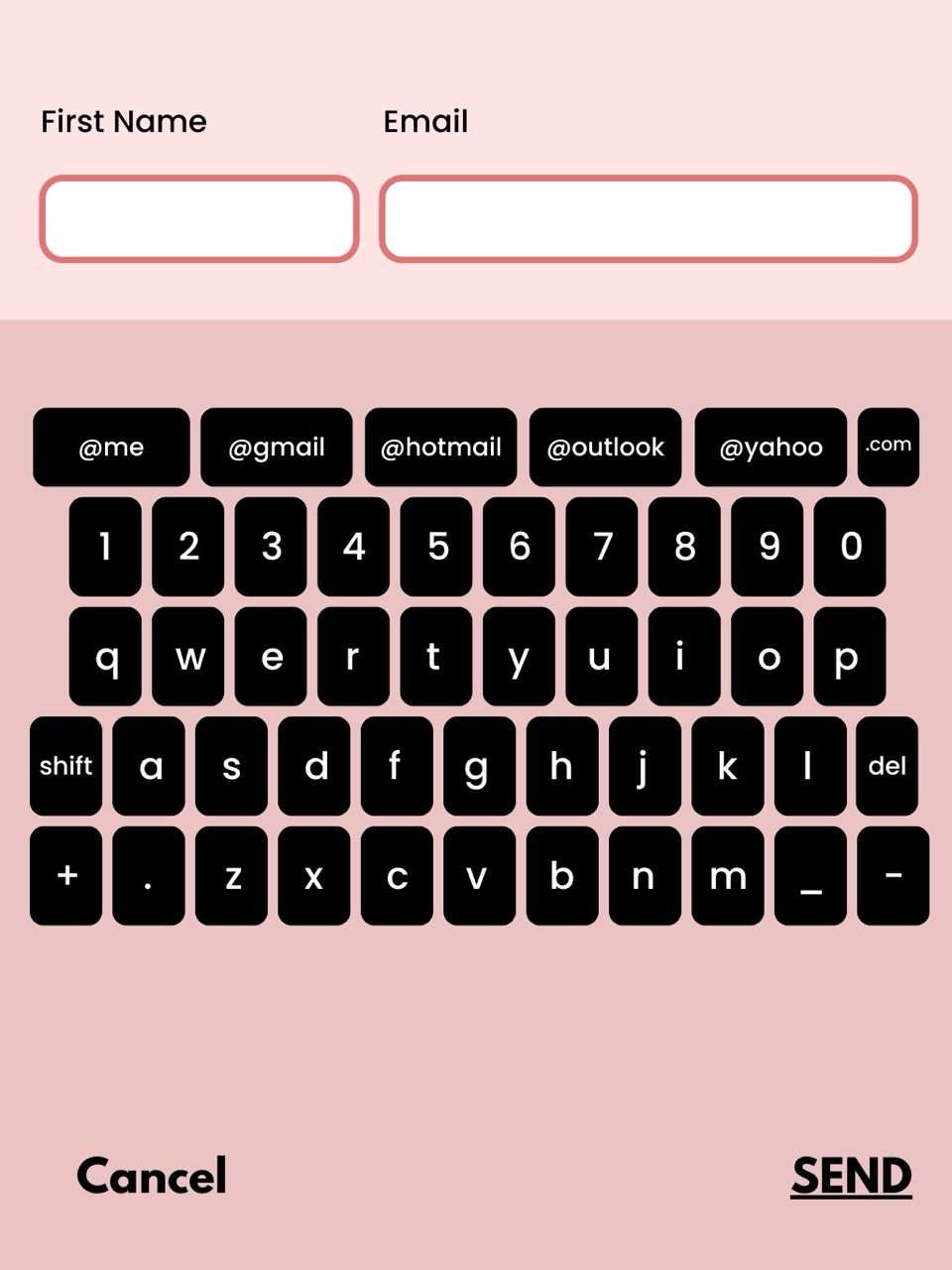Append the .com suffix key

888,446
